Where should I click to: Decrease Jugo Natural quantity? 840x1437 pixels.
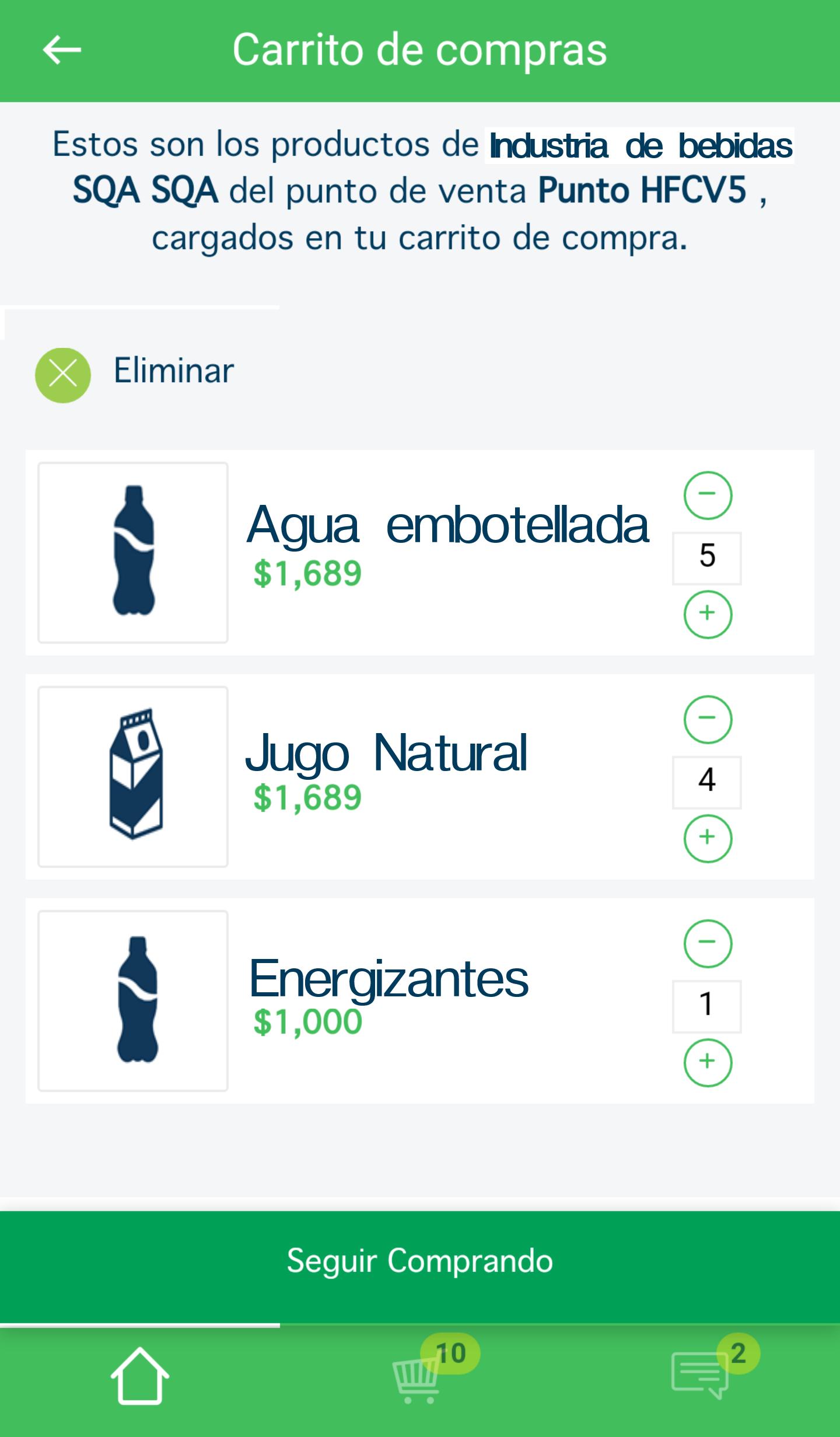click(x=708, y=719)
